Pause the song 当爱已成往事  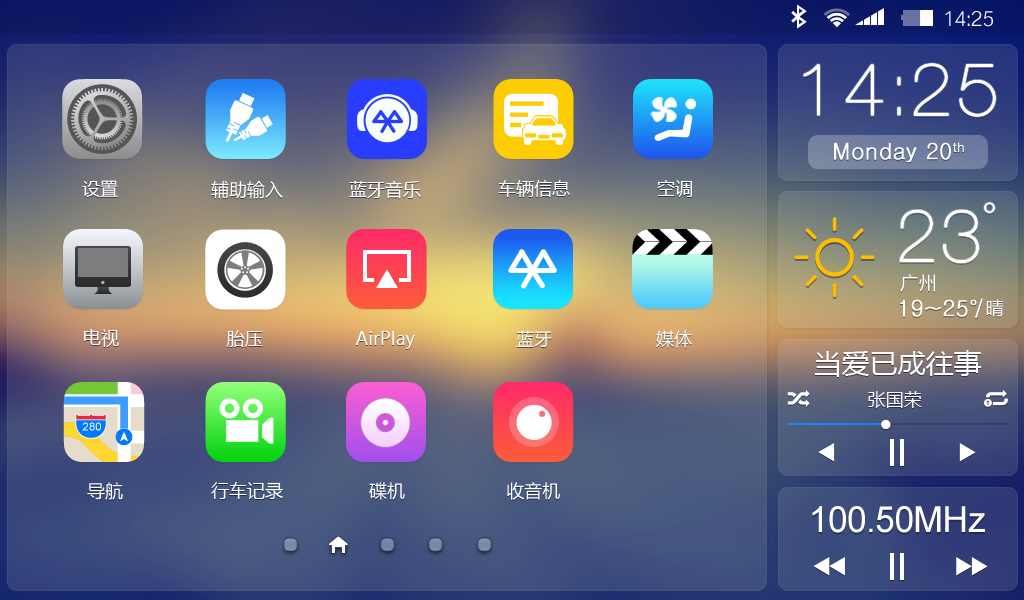897,453
